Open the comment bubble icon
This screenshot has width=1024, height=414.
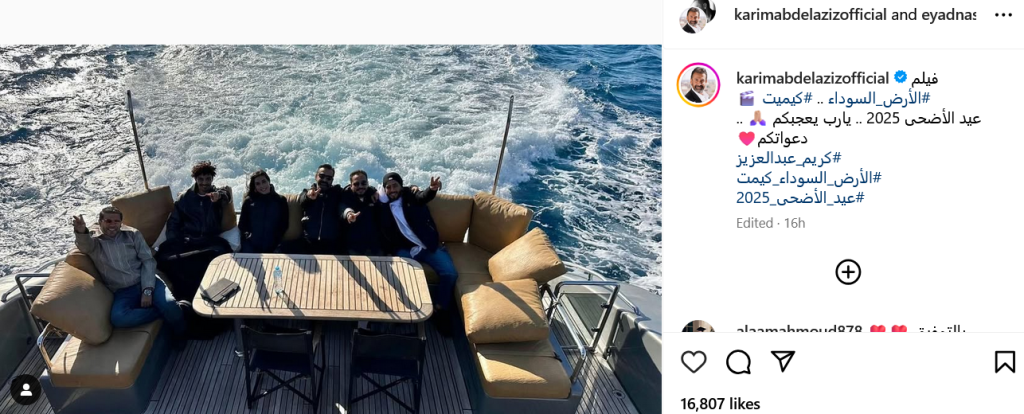738,361
